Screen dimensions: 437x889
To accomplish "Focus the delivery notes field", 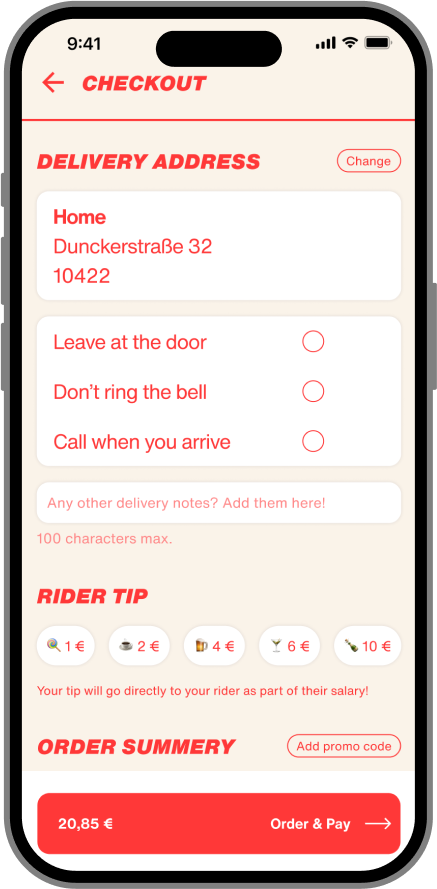I will [219, 503].
